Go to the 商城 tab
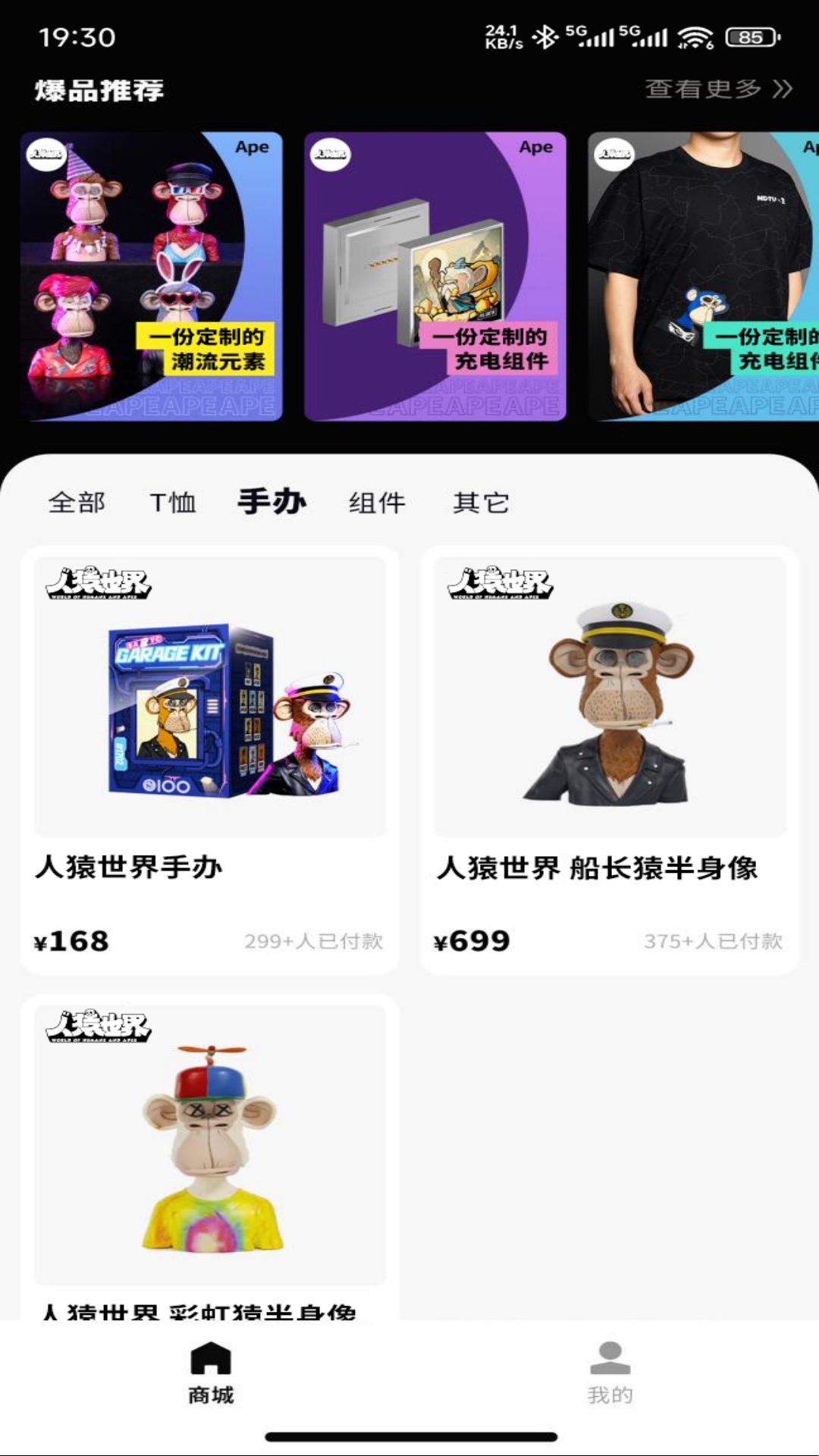 (x=211, y=1373)
